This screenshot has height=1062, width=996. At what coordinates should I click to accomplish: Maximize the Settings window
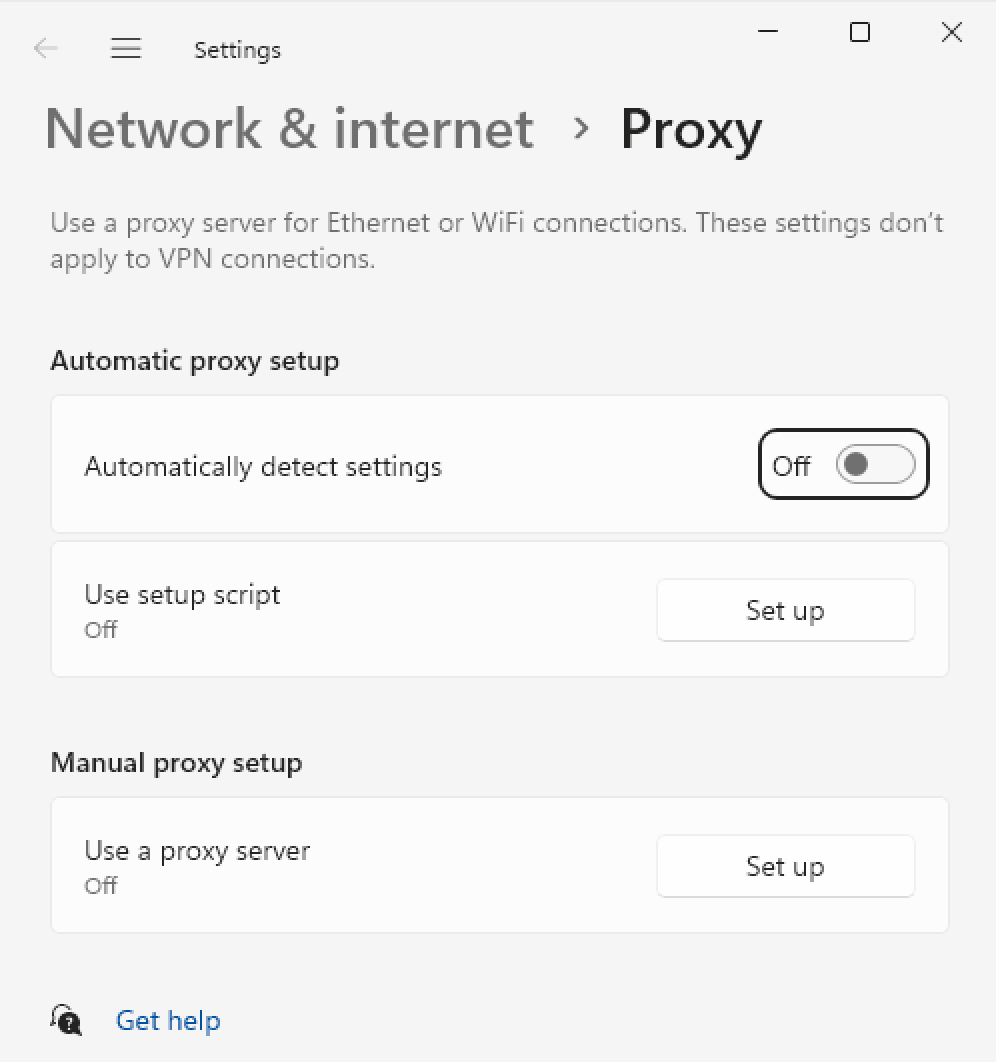coord(859,33)
